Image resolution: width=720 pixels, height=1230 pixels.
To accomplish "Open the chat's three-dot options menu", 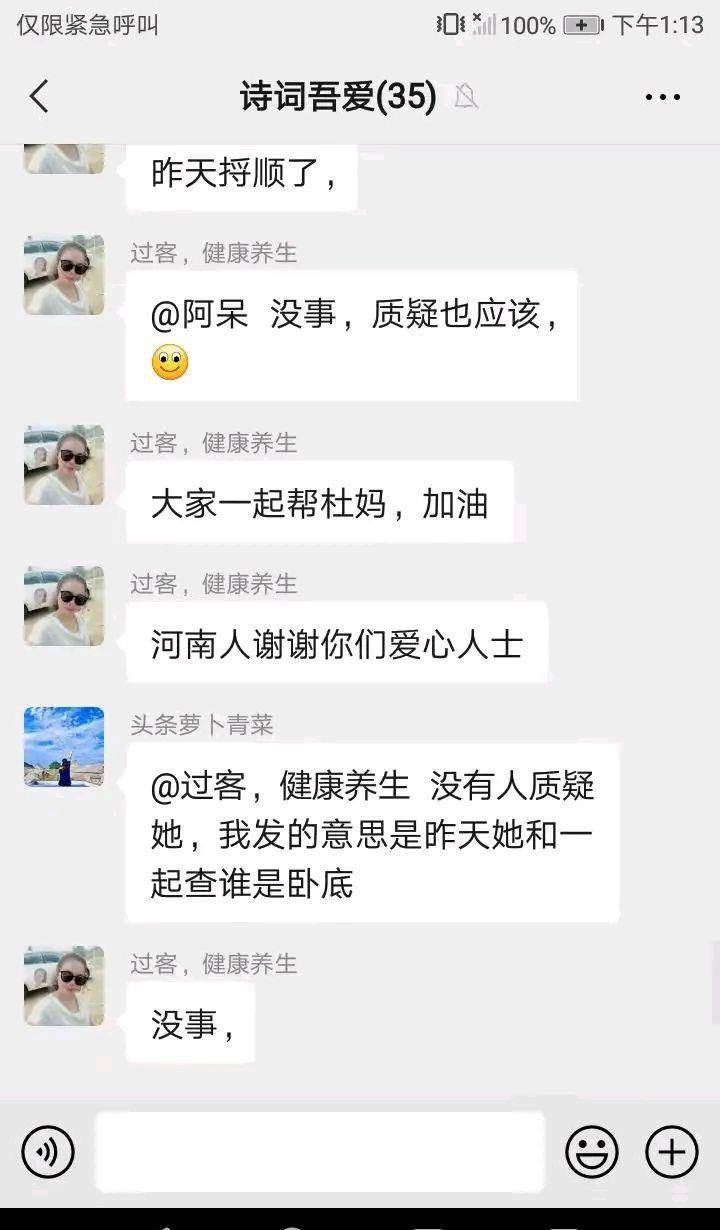I will click(x=663, y=97).
